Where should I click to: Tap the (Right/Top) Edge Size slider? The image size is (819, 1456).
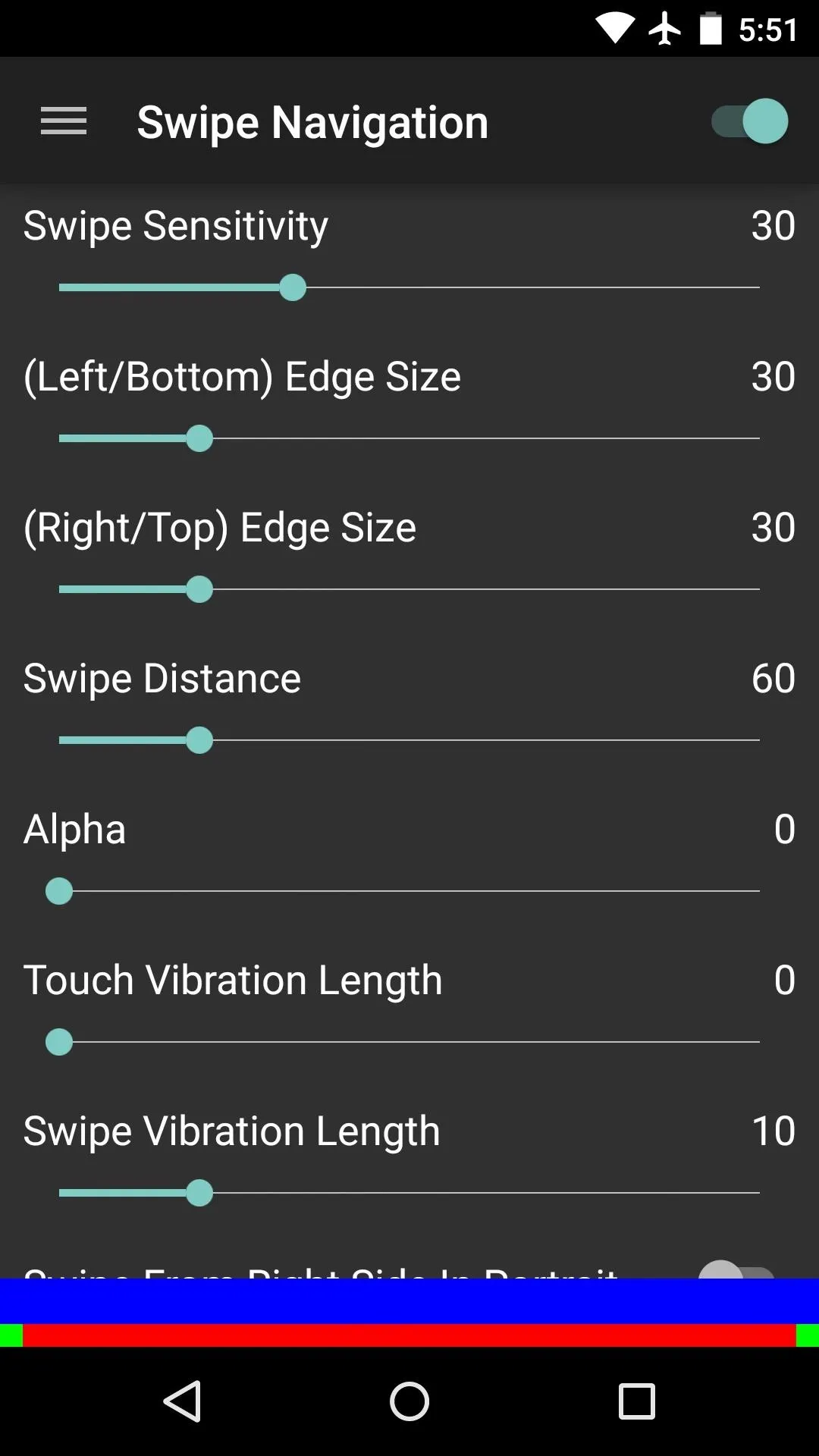click(409, 589)
